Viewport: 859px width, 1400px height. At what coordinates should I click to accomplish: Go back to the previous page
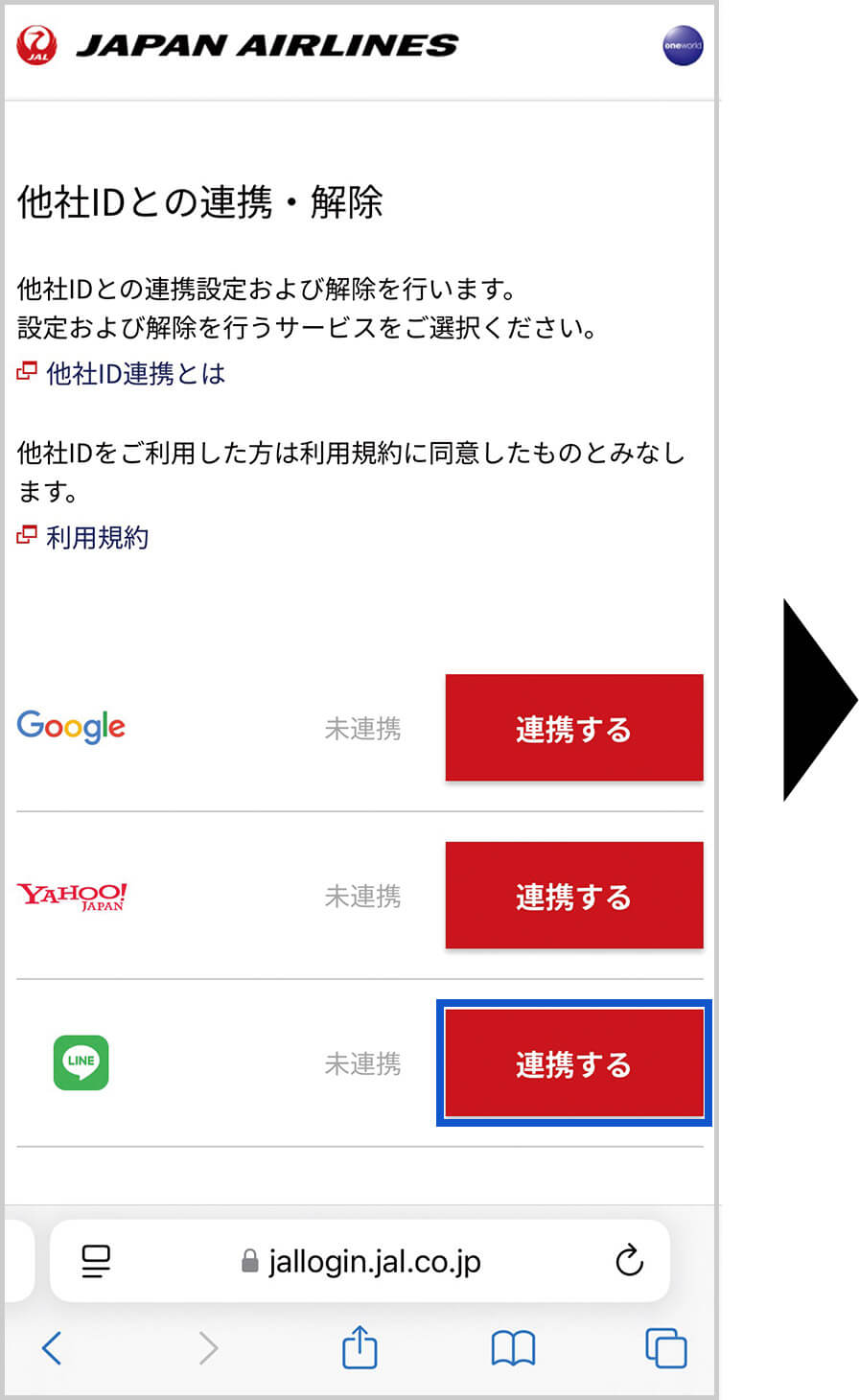52,1348
